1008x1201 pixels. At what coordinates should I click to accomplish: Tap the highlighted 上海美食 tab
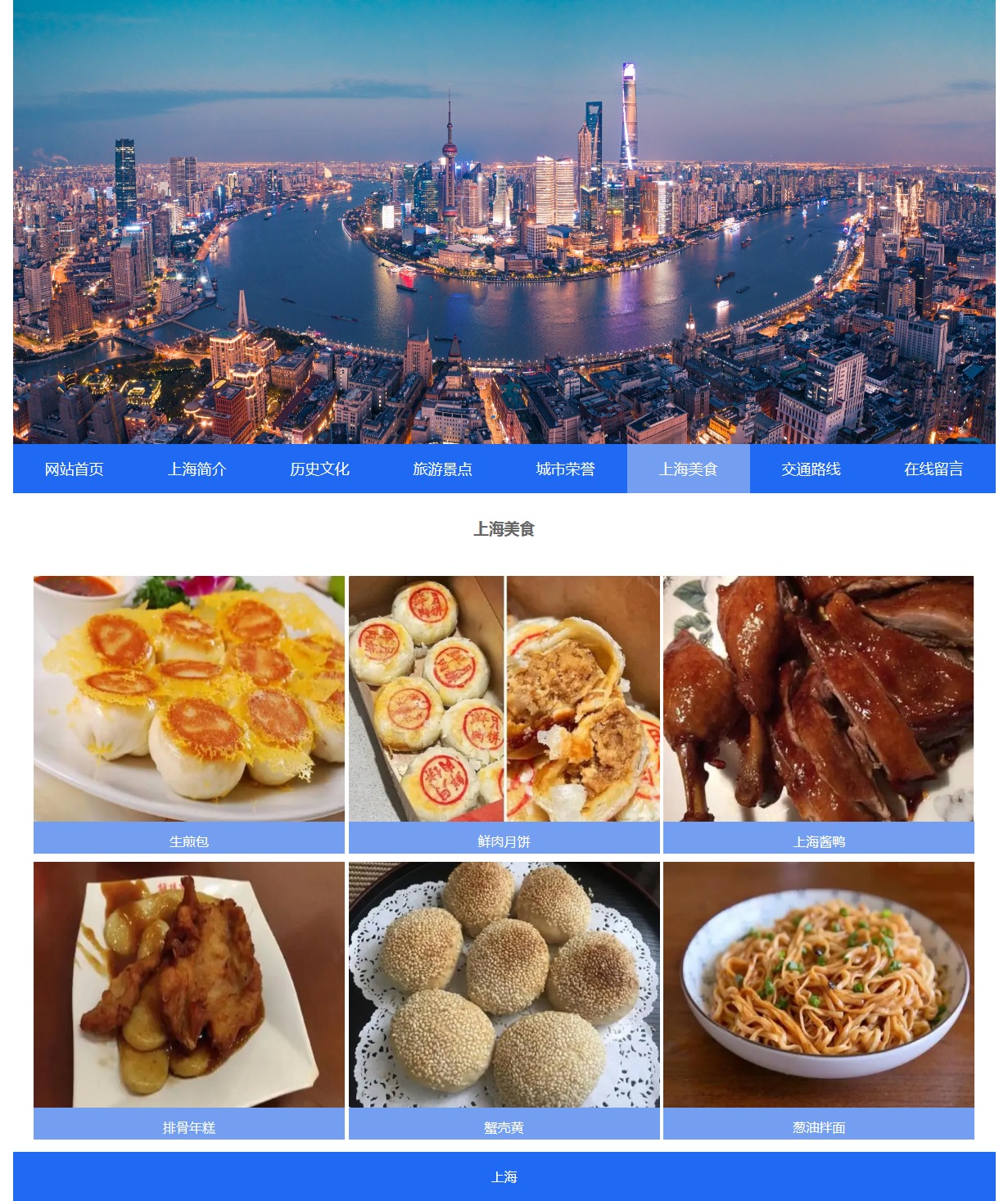[689, 469]
